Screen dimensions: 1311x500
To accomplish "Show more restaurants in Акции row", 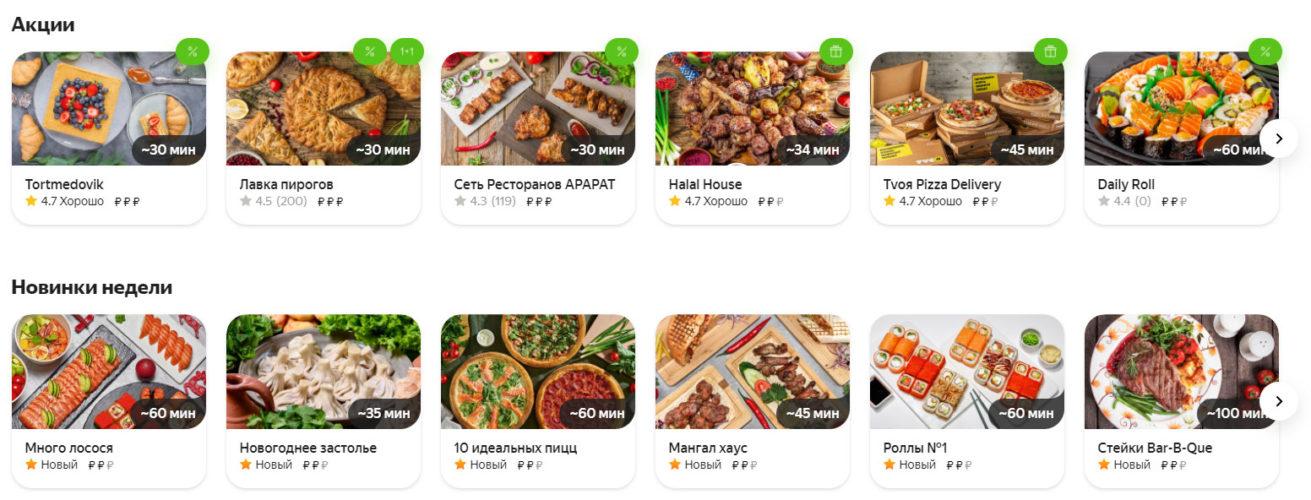I will (x=1278, y=139).
